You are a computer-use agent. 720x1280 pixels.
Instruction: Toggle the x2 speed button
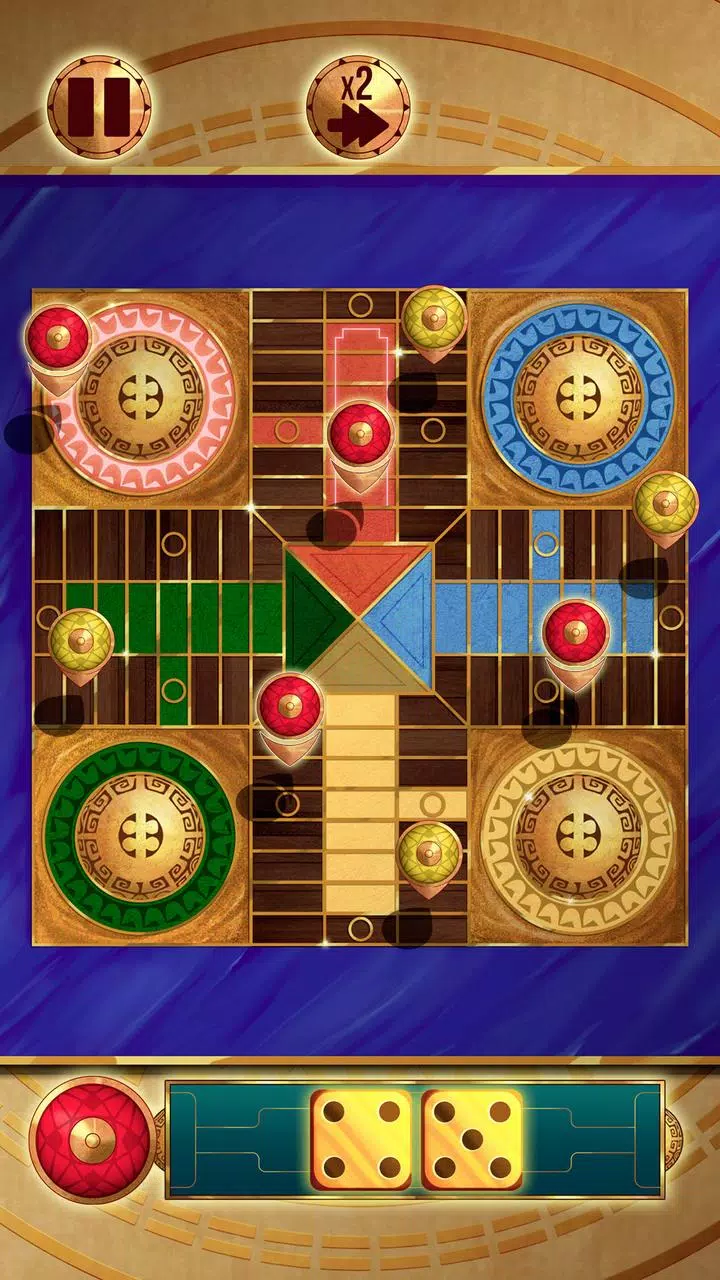tap(358, 104)
